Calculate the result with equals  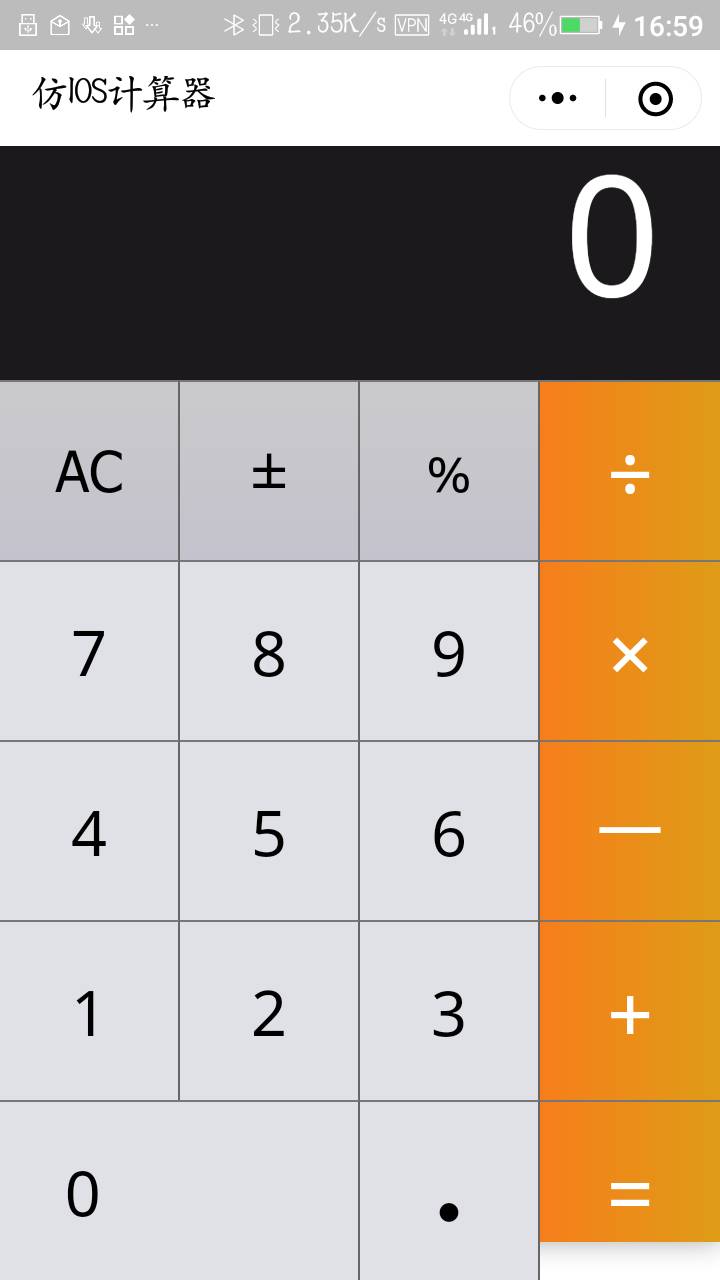[630, 1173]
